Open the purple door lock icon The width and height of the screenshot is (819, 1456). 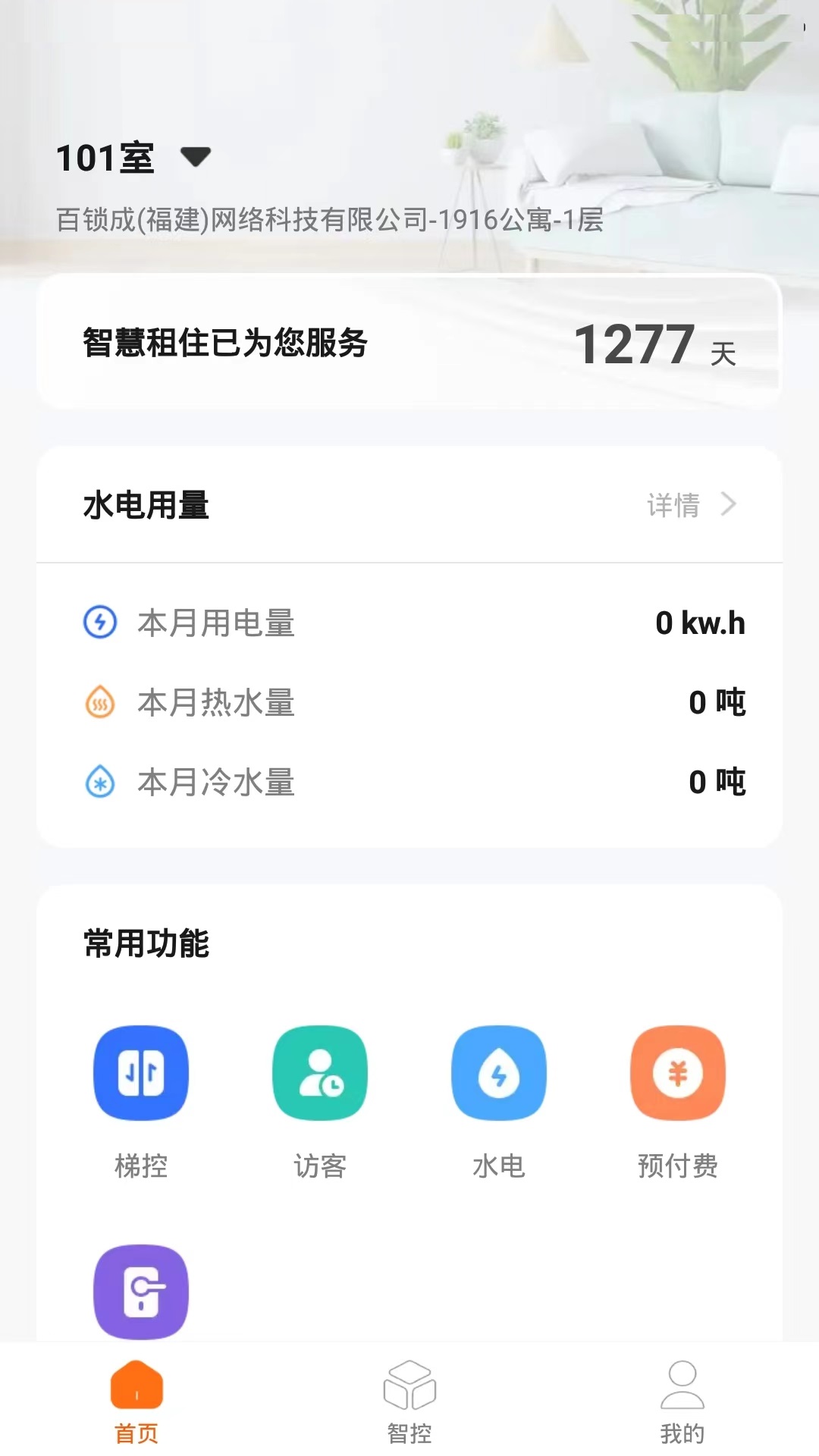(141, 1291)
